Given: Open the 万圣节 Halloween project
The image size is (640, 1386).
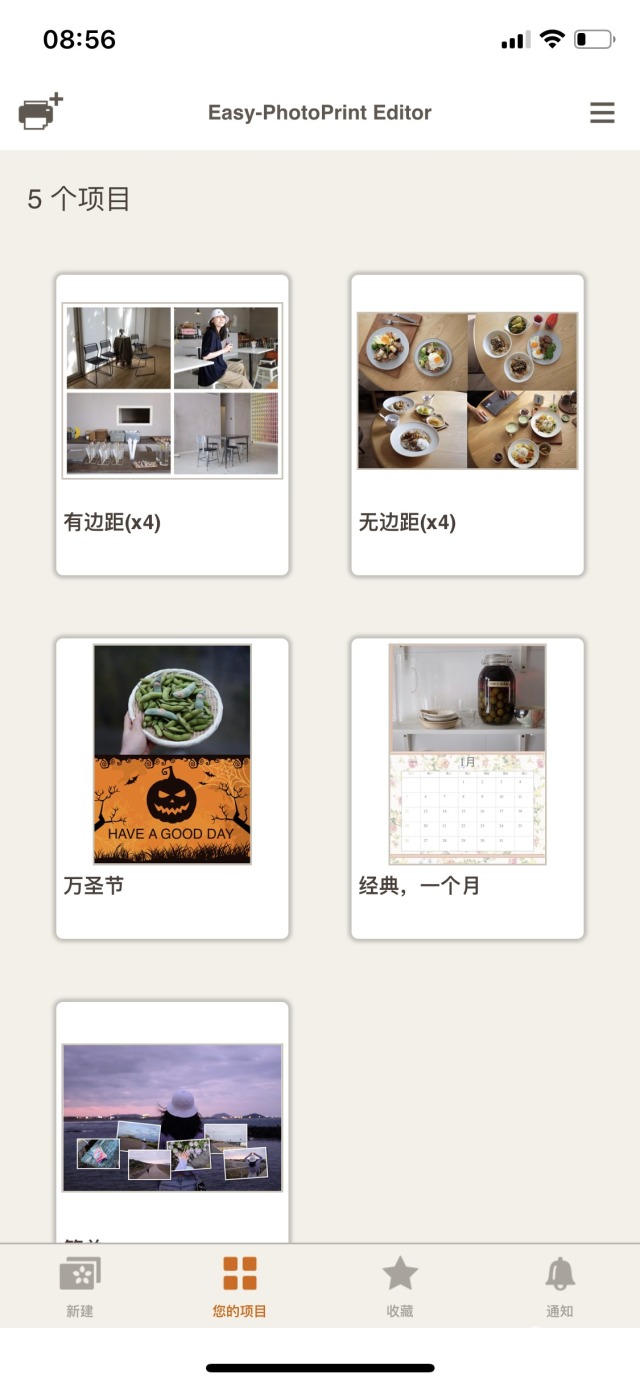Looking at the screenshot, I should point(172,788).
